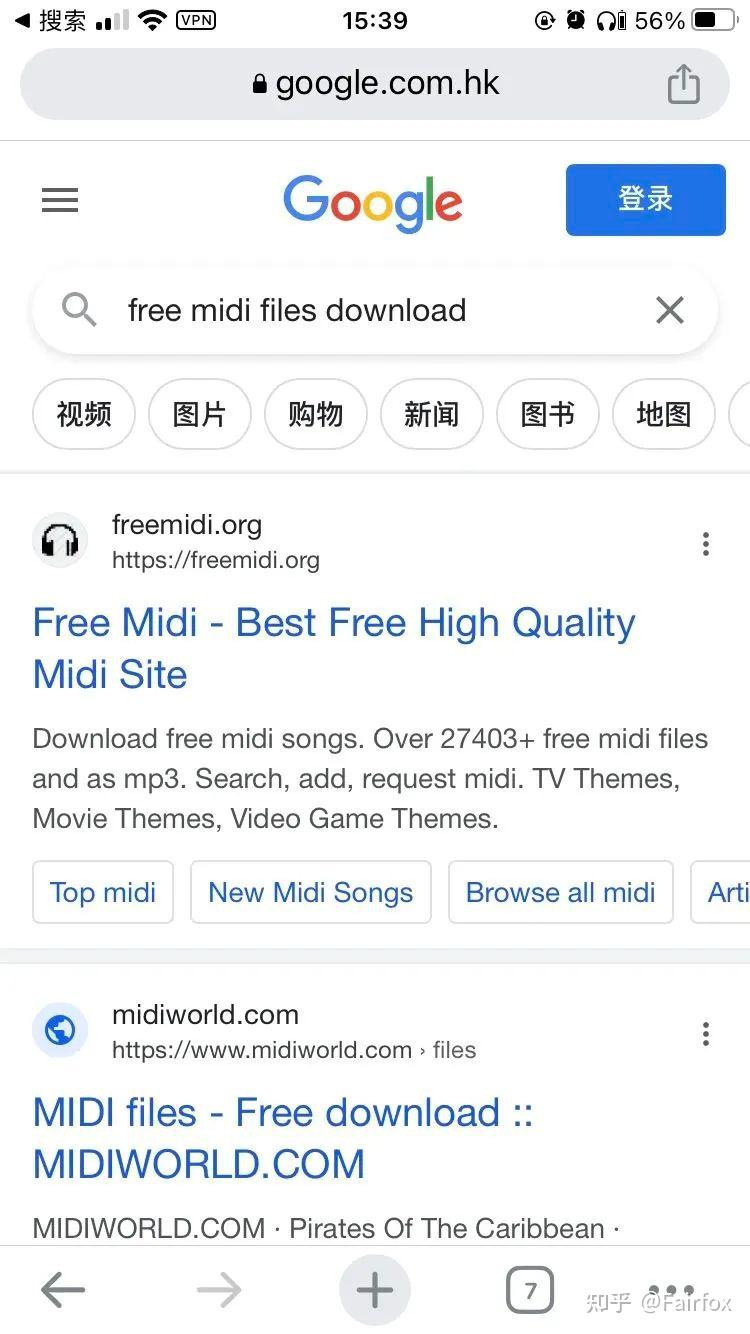Open the Google hamburger menu
This screenshot has height=1334, width=750.
pyautogui.click(x=59, y=200)
